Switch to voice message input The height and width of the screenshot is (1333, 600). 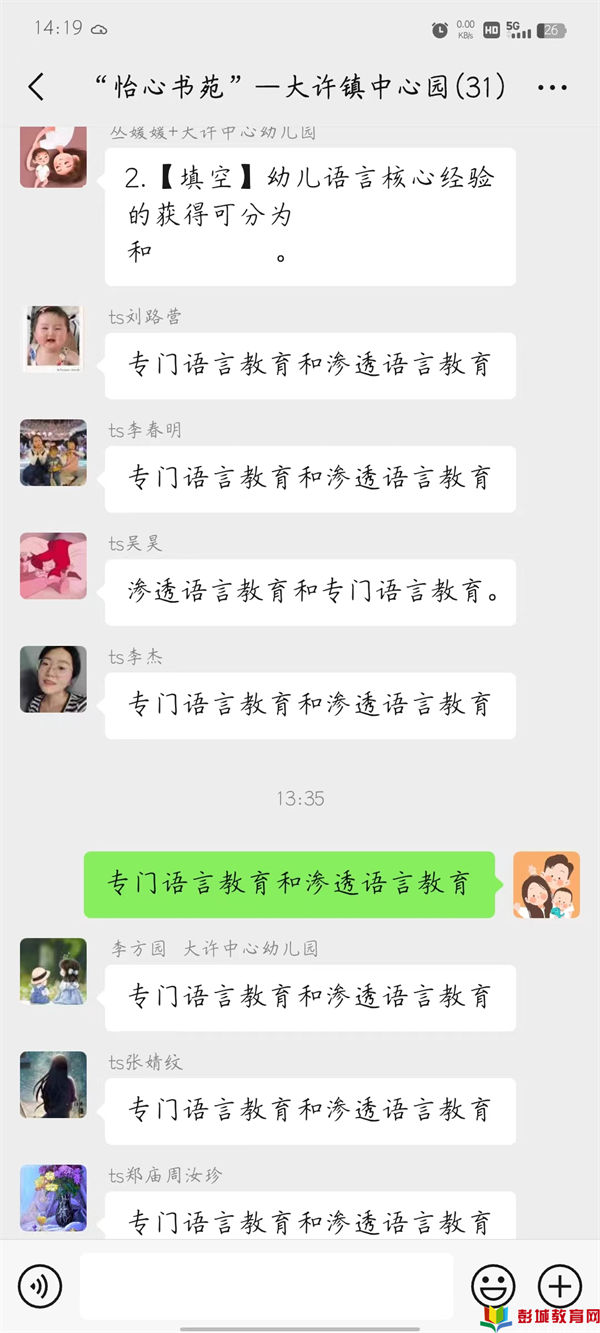[40, 1285]
